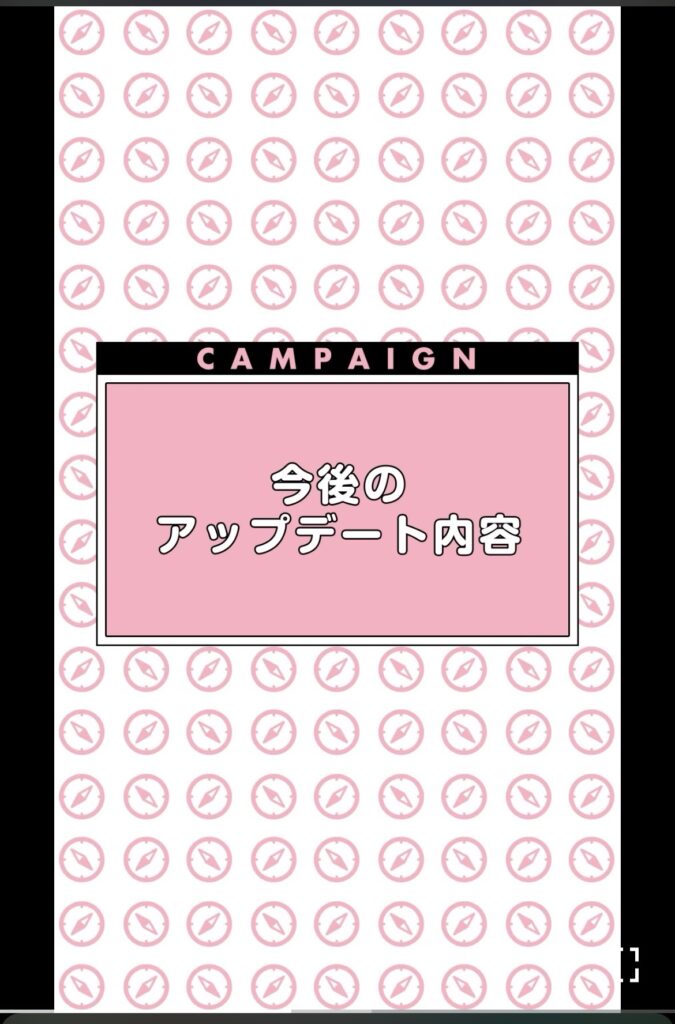Screen dimensions: 675x1024
Task: Toggle fullscreen mode for the video
Action: [x=627, y=964]
